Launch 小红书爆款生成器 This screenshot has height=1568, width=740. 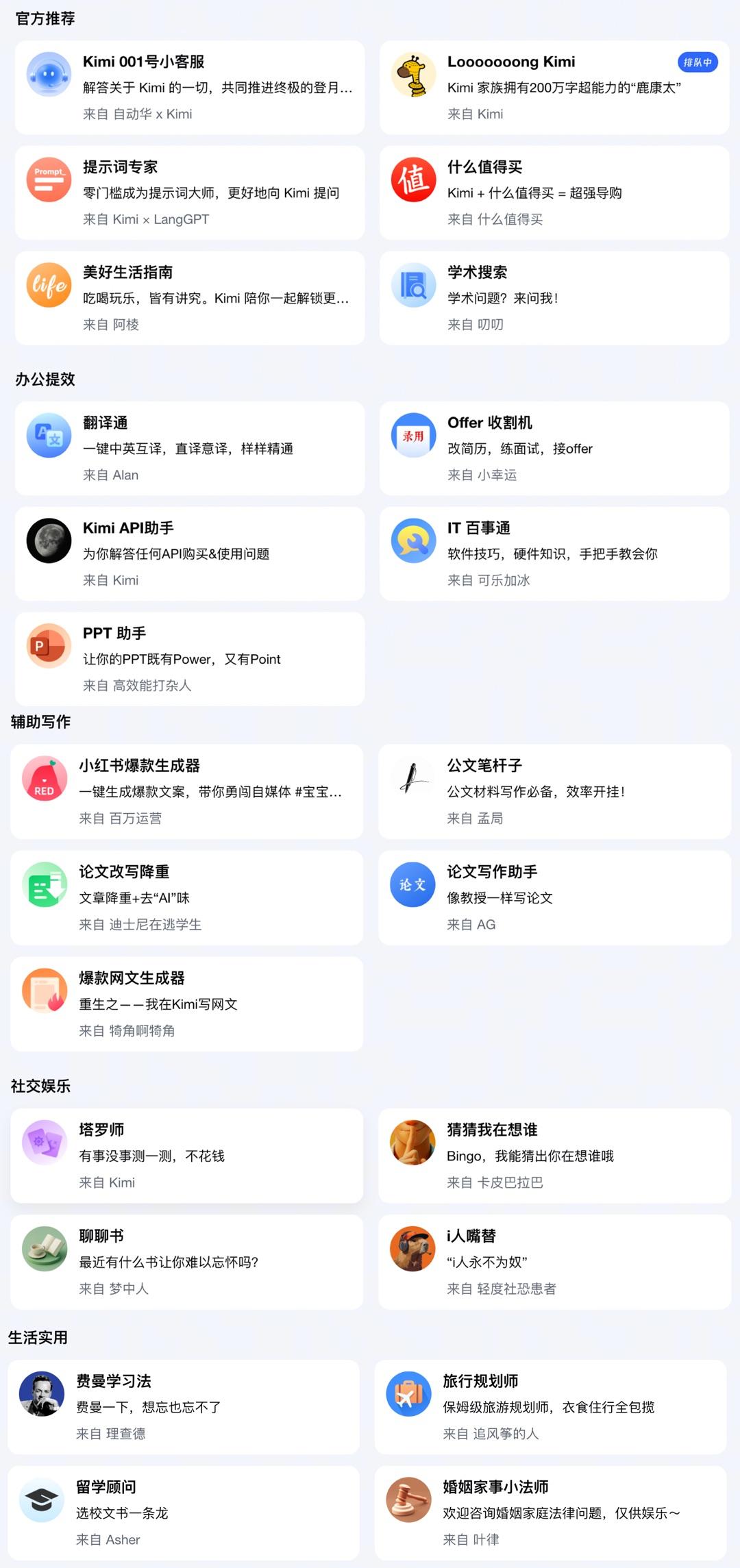tap(186, 792)
